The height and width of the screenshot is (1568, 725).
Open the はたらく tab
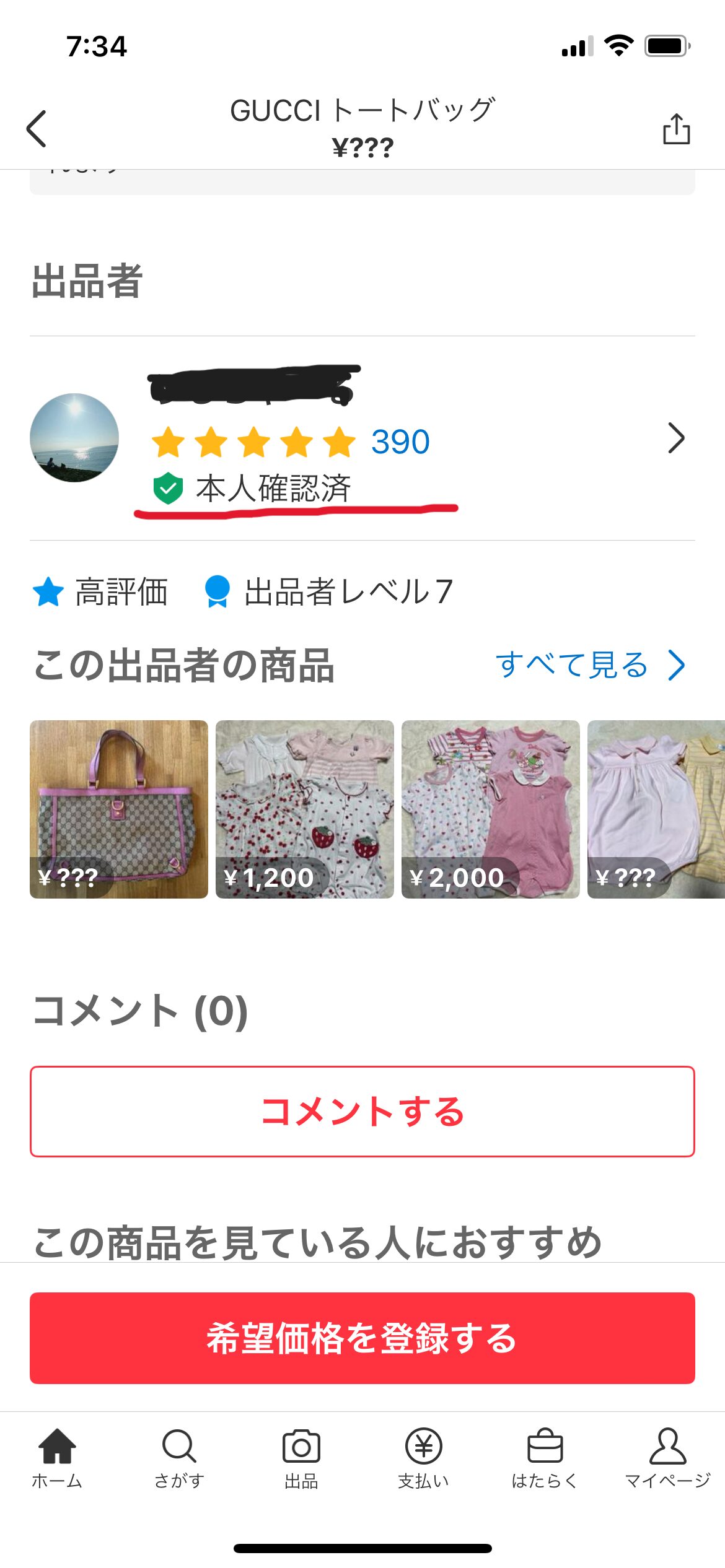coord(545,1458)
